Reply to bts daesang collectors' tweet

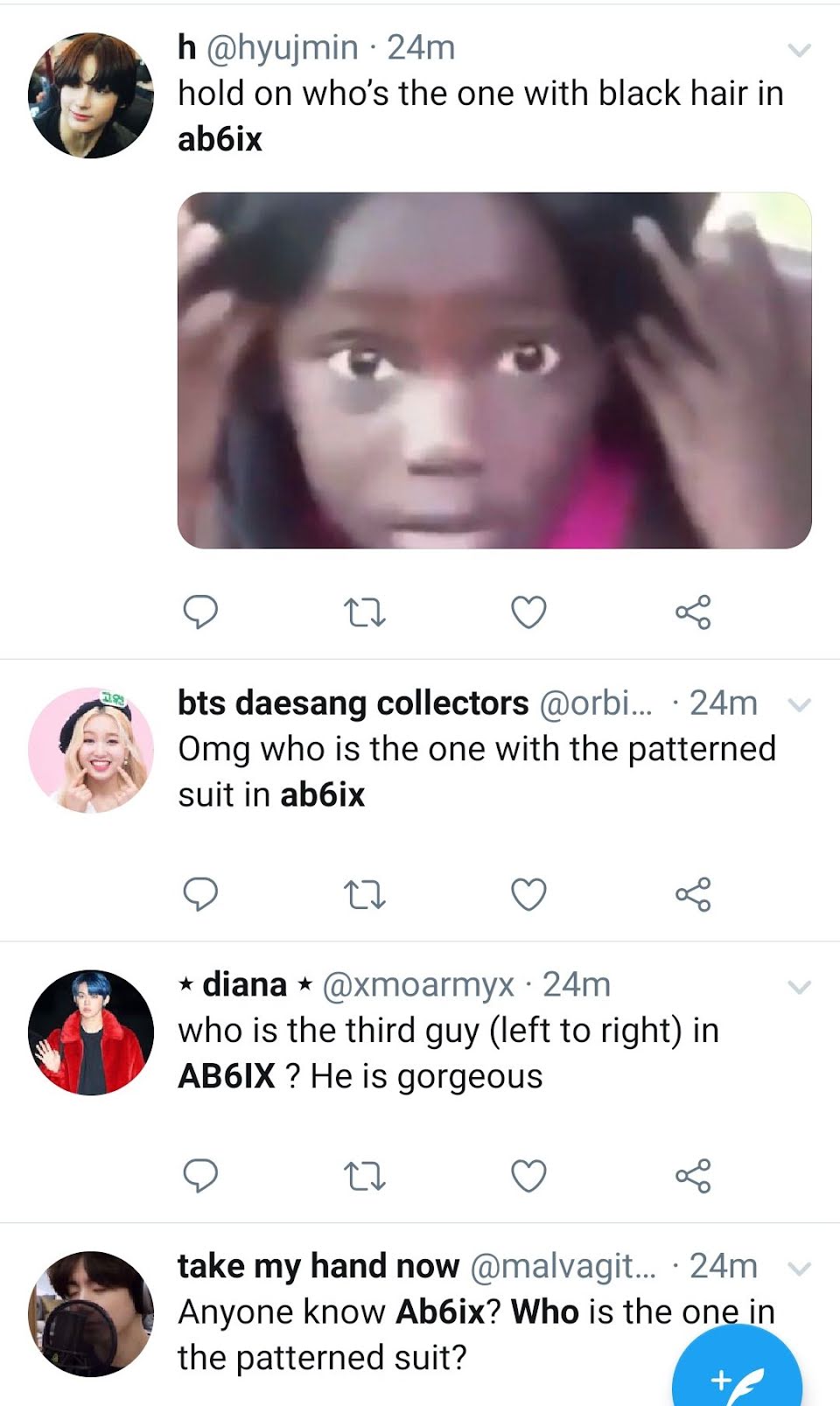pos(200,894)
